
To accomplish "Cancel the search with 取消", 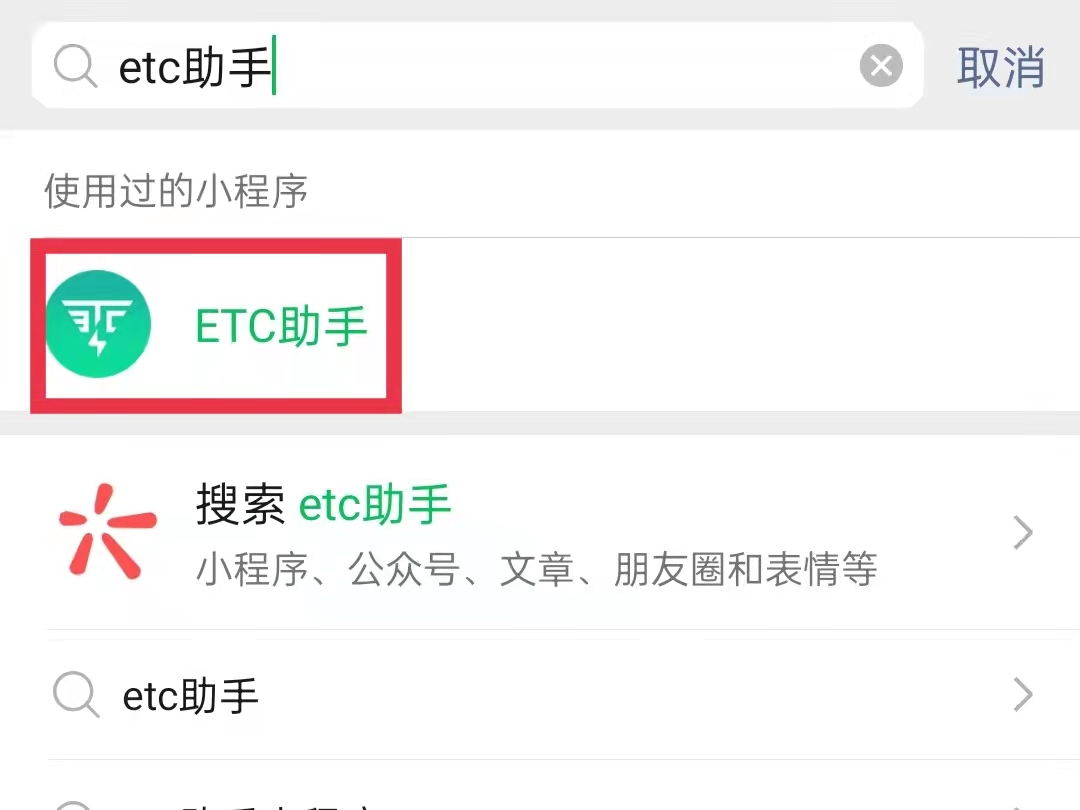I will pos(1000,67).
